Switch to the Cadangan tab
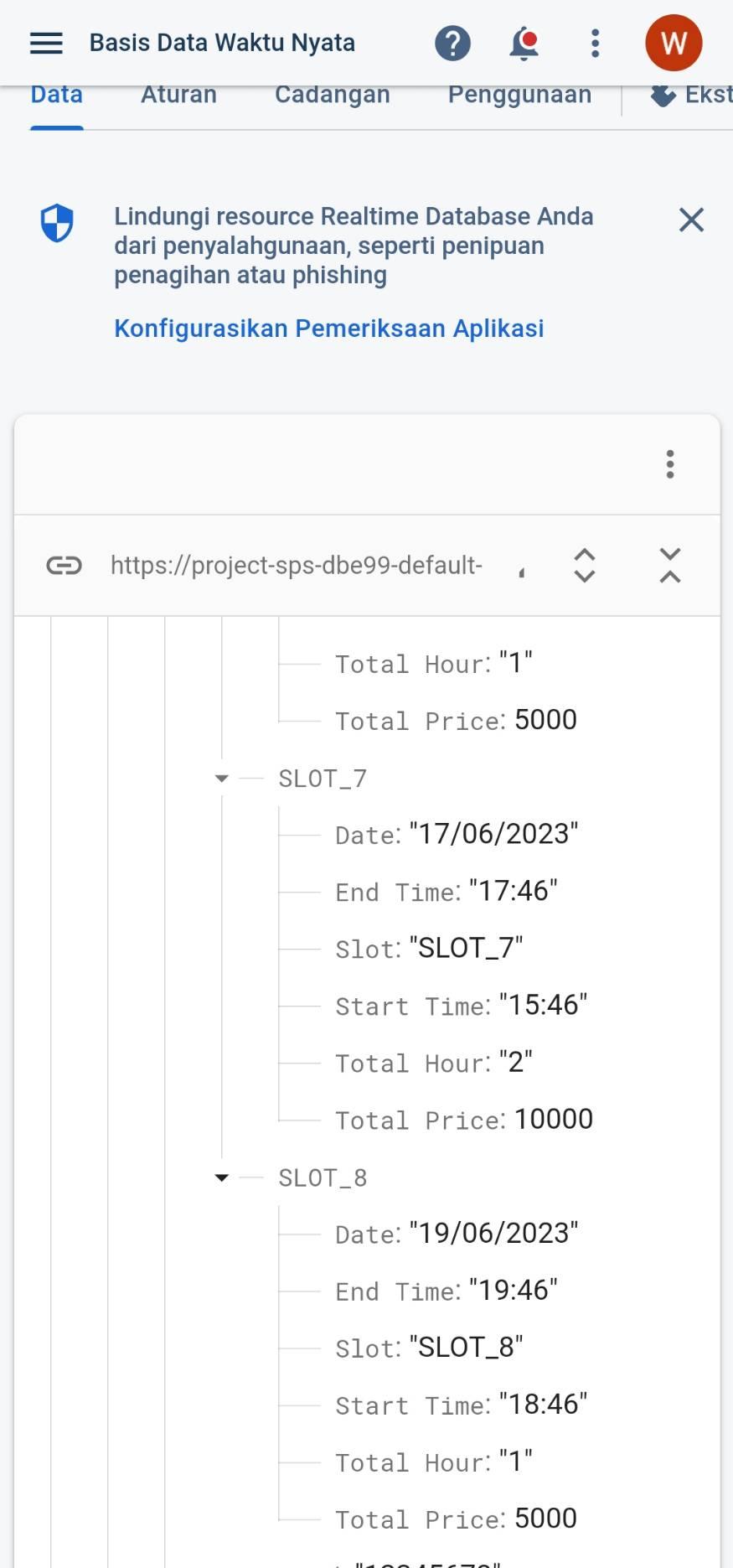Screen dimensions: 733x1568 click(x=332, y=95)
